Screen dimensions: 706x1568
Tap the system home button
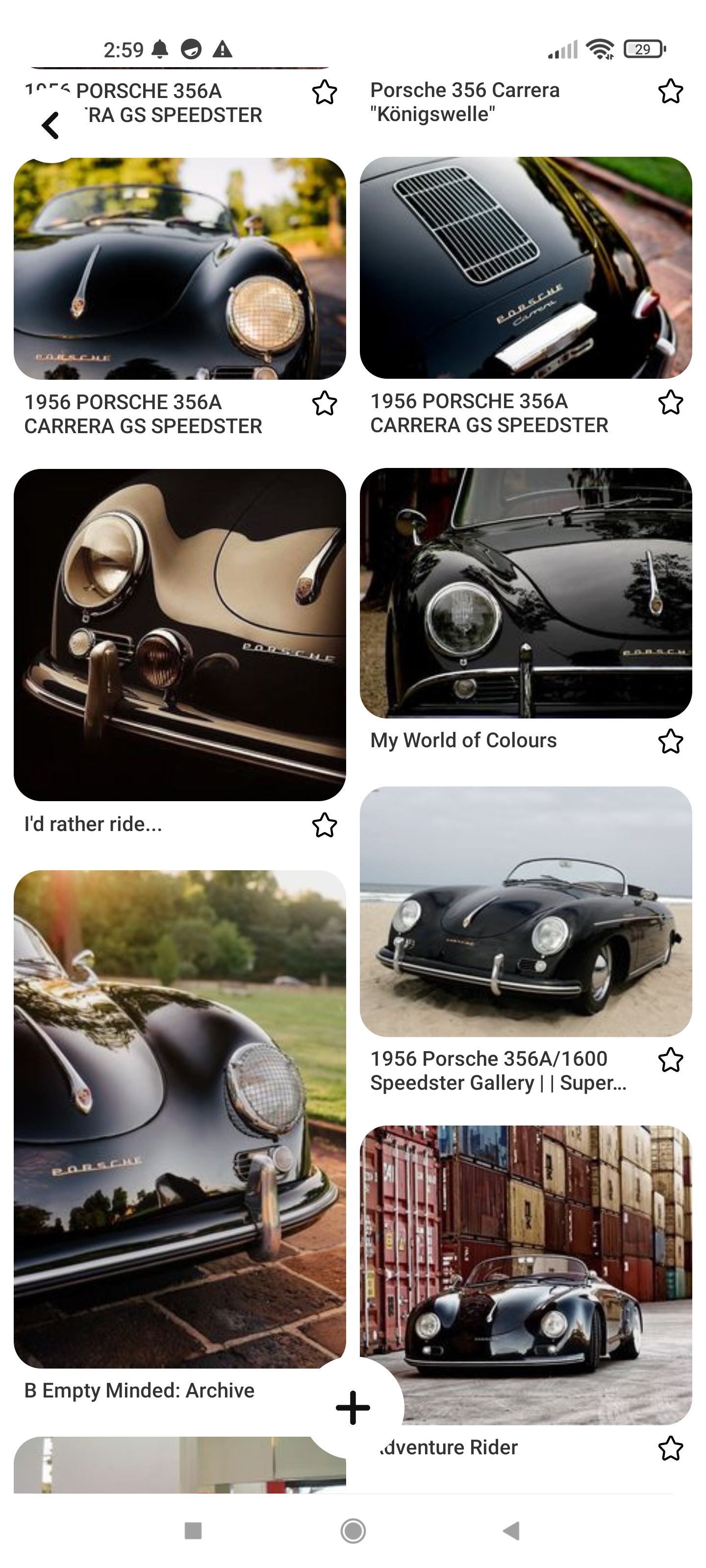point(353,1530)
